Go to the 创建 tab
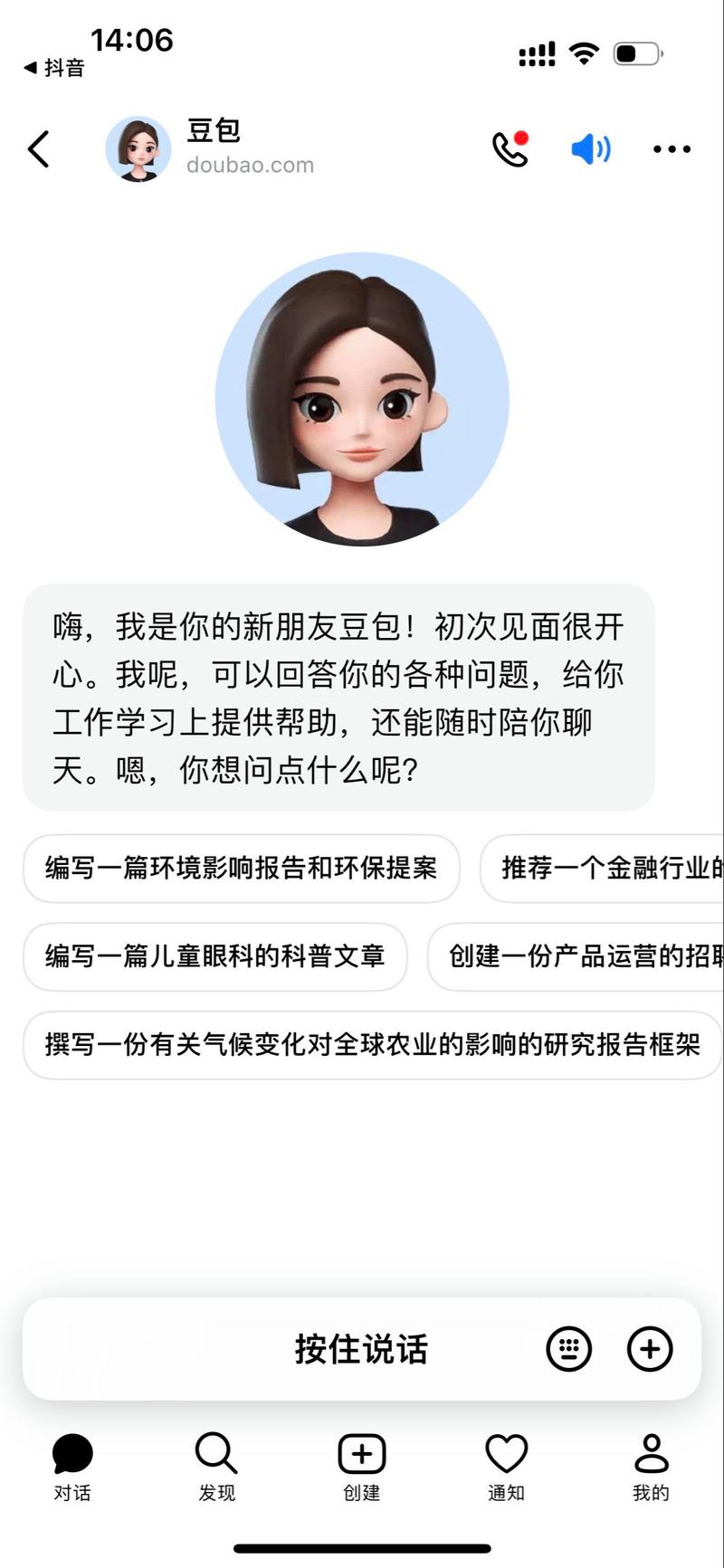 tap(361, 1468)
